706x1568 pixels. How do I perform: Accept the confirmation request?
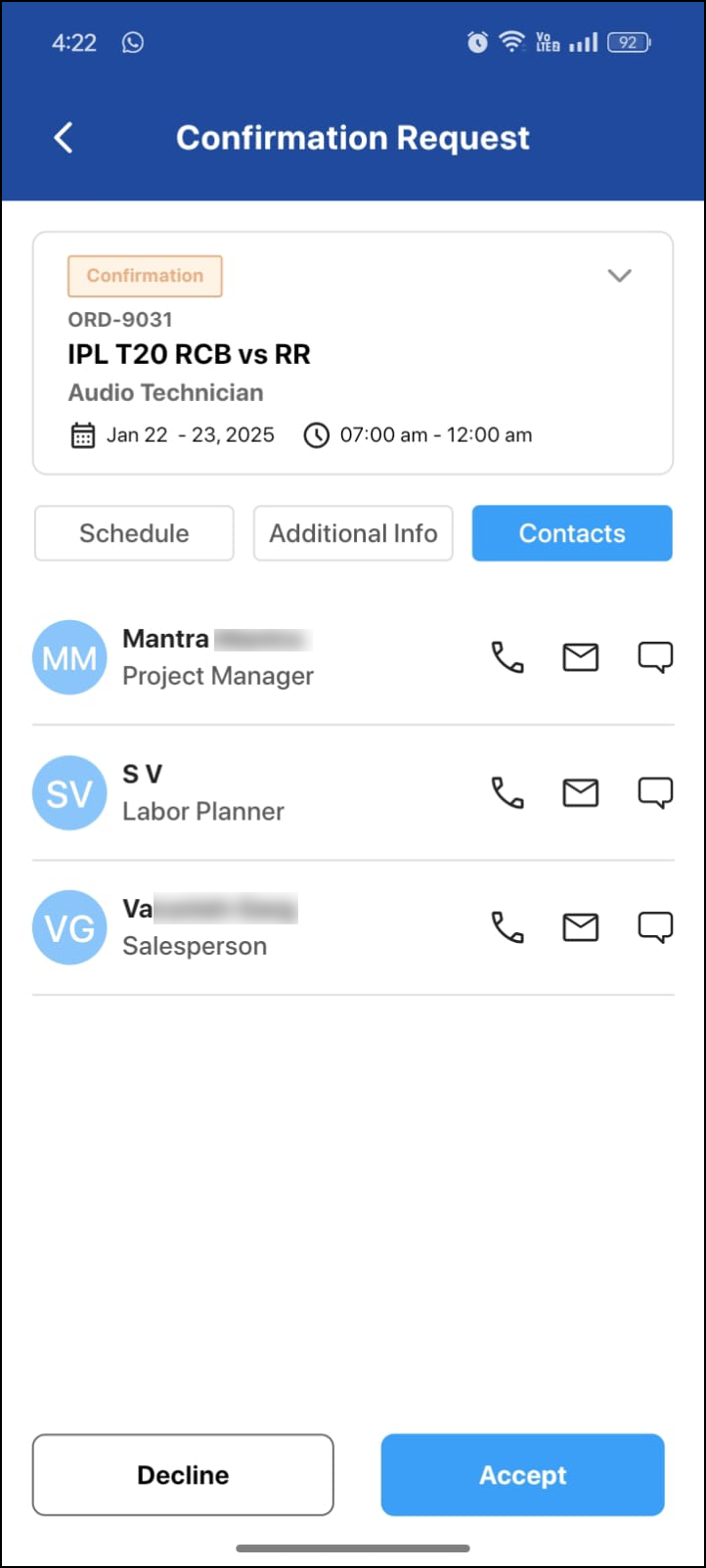(x=523, y=1474)
